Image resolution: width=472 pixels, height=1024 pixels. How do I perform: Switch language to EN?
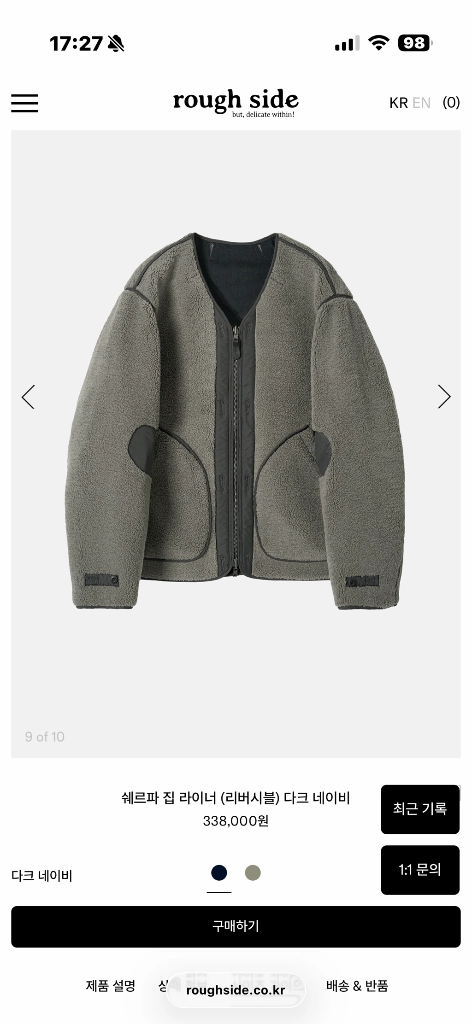(x=421, y=103)
